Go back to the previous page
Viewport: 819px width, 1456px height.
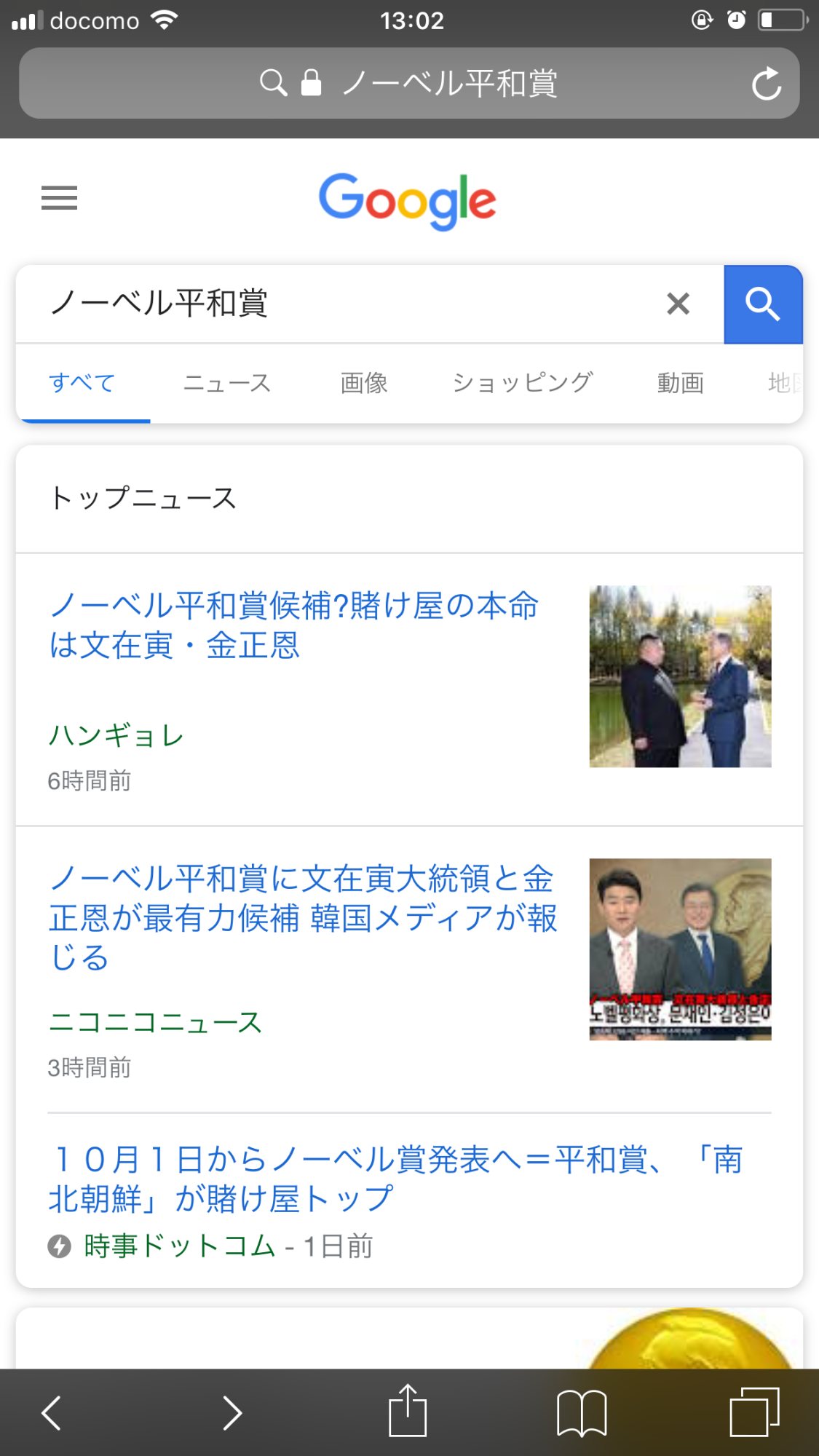coord(51,1413)
